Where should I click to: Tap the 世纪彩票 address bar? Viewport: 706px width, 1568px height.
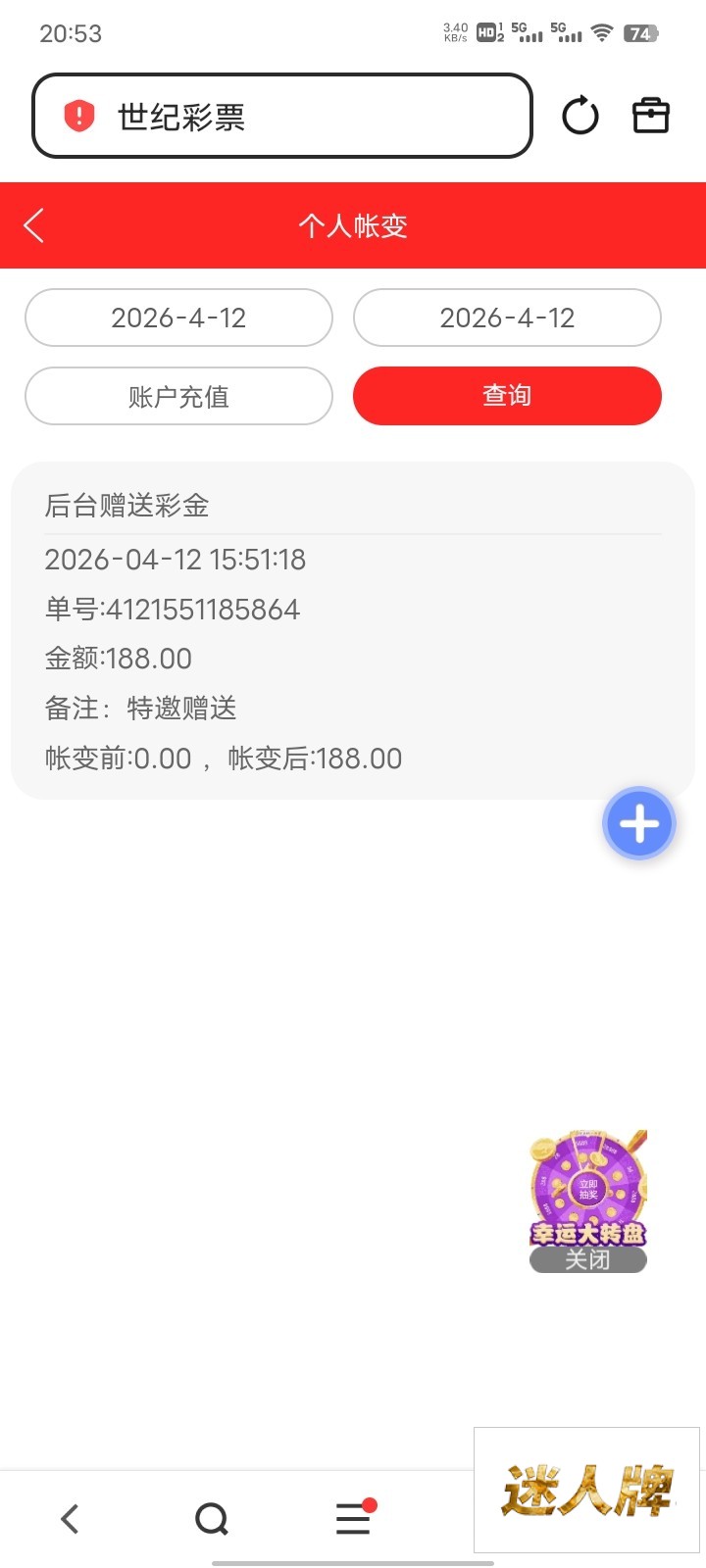(282, 117)
